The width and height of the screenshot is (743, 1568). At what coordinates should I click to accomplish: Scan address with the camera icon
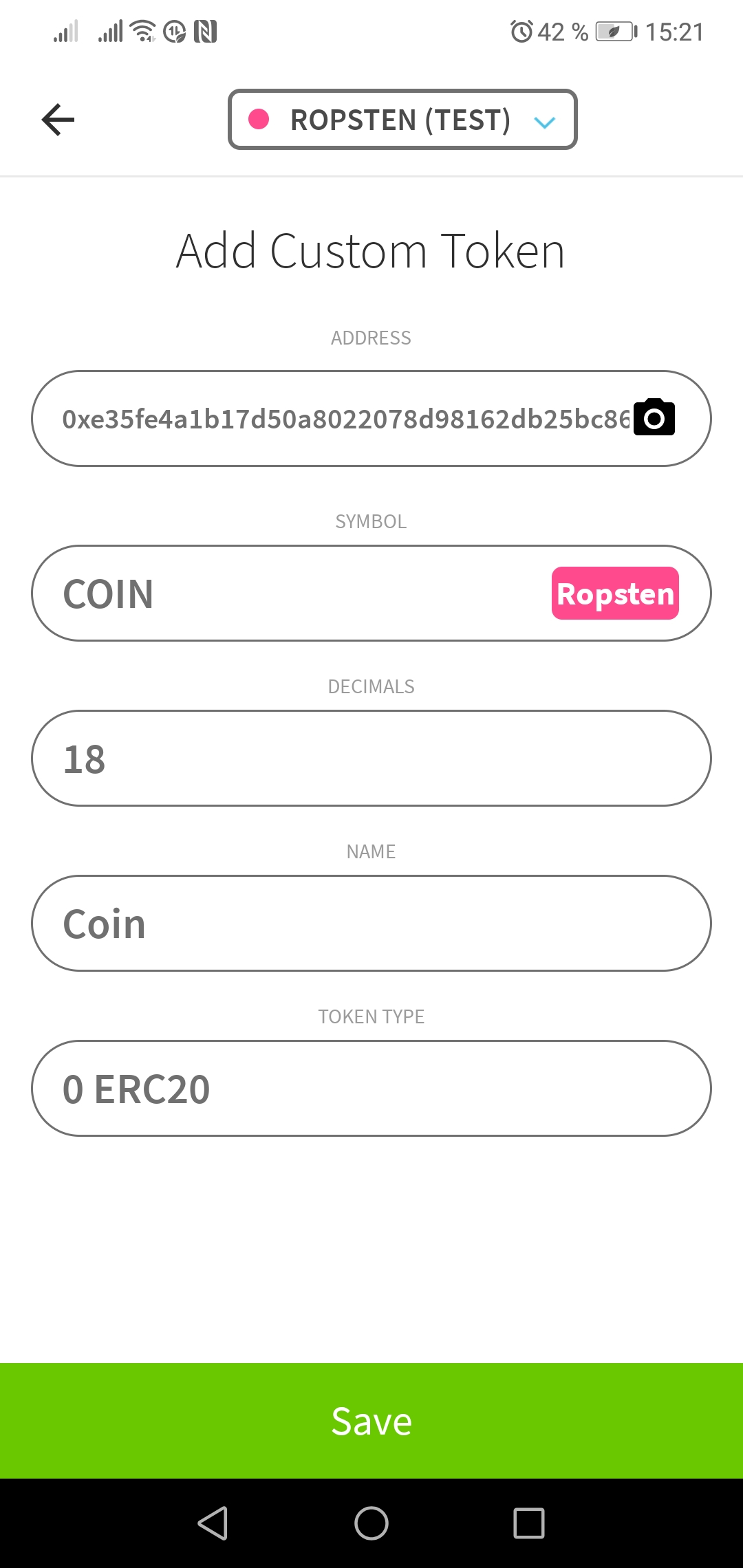654,417
